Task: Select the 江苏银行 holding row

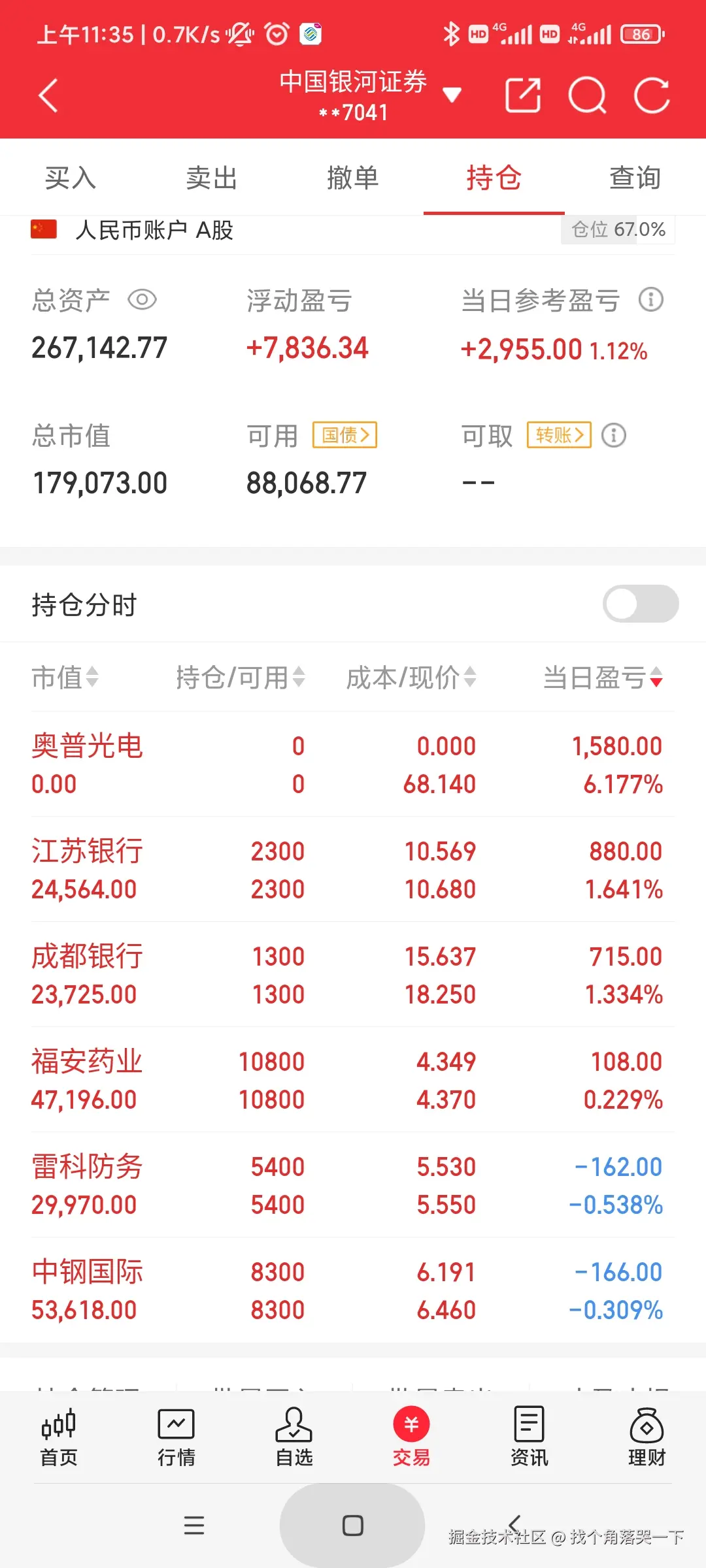Action: [x=261, y=869]
